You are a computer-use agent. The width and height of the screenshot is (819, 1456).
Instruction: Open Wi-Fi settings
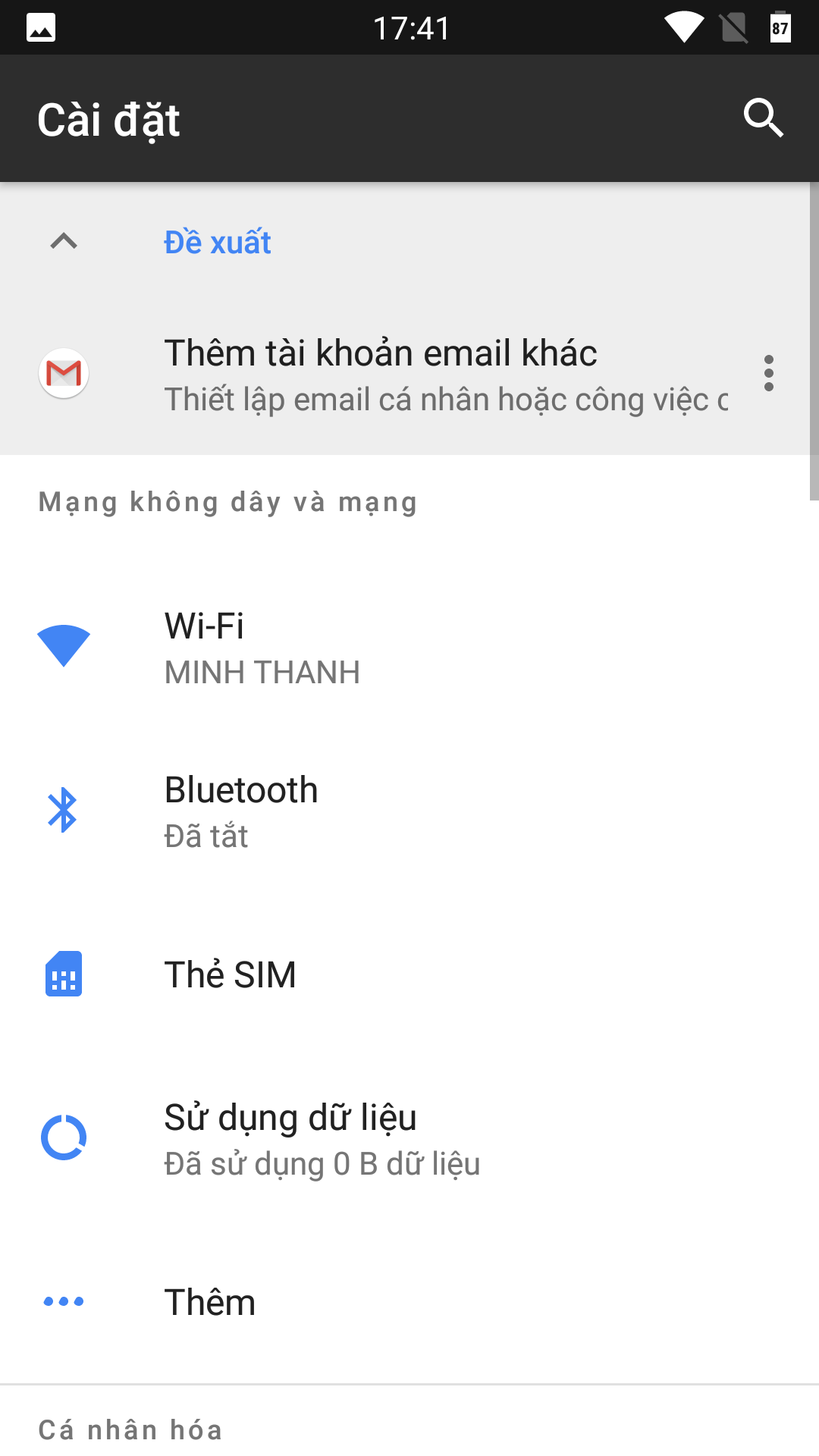pos(409,647)
